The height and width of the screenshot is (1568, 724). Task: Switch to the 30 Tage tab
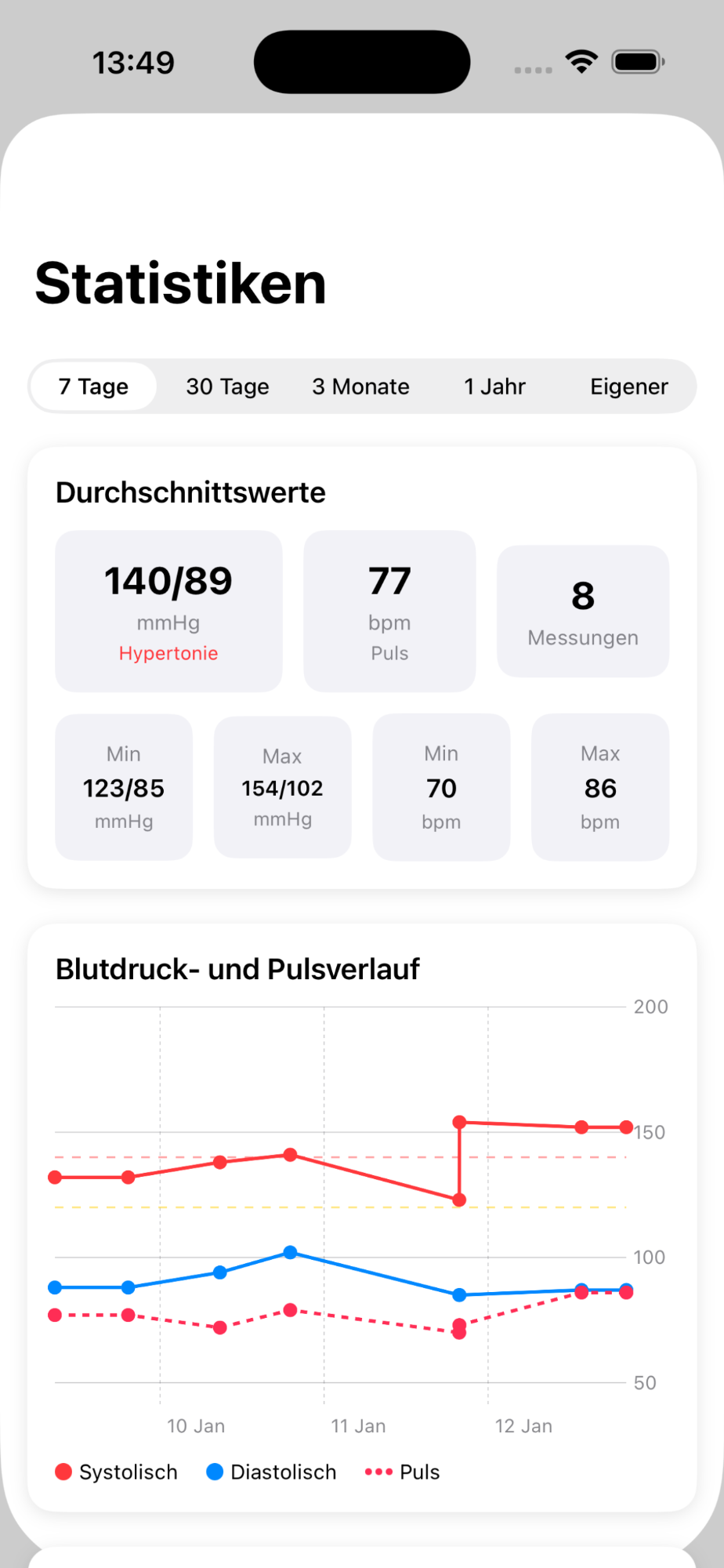pos(226,386)
